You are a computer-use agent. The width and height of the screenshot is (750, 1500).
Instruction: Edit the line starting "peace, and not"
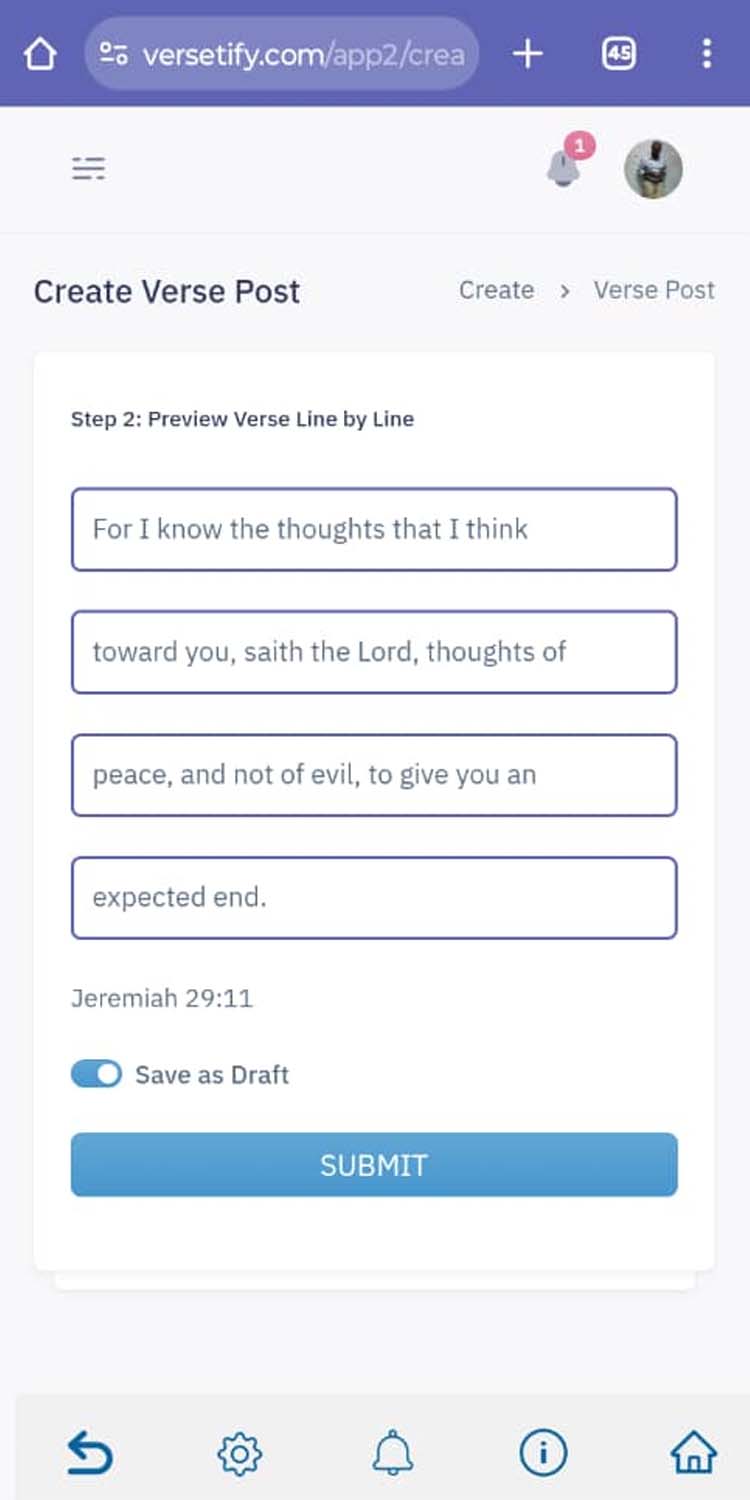(374, 775)
